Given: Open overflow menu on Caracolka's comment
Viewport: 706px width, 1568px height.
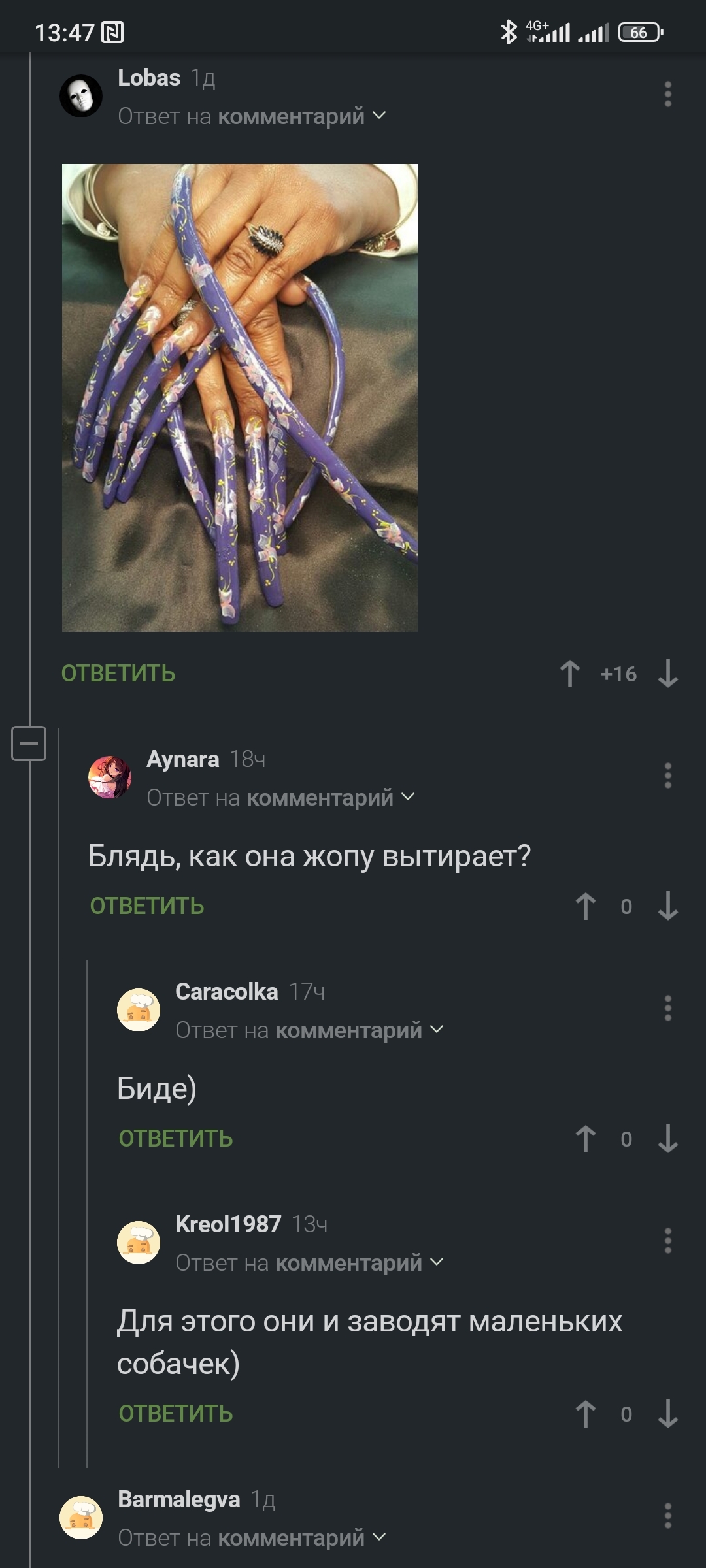Looking at the screenshot, I should (667, 1009).
